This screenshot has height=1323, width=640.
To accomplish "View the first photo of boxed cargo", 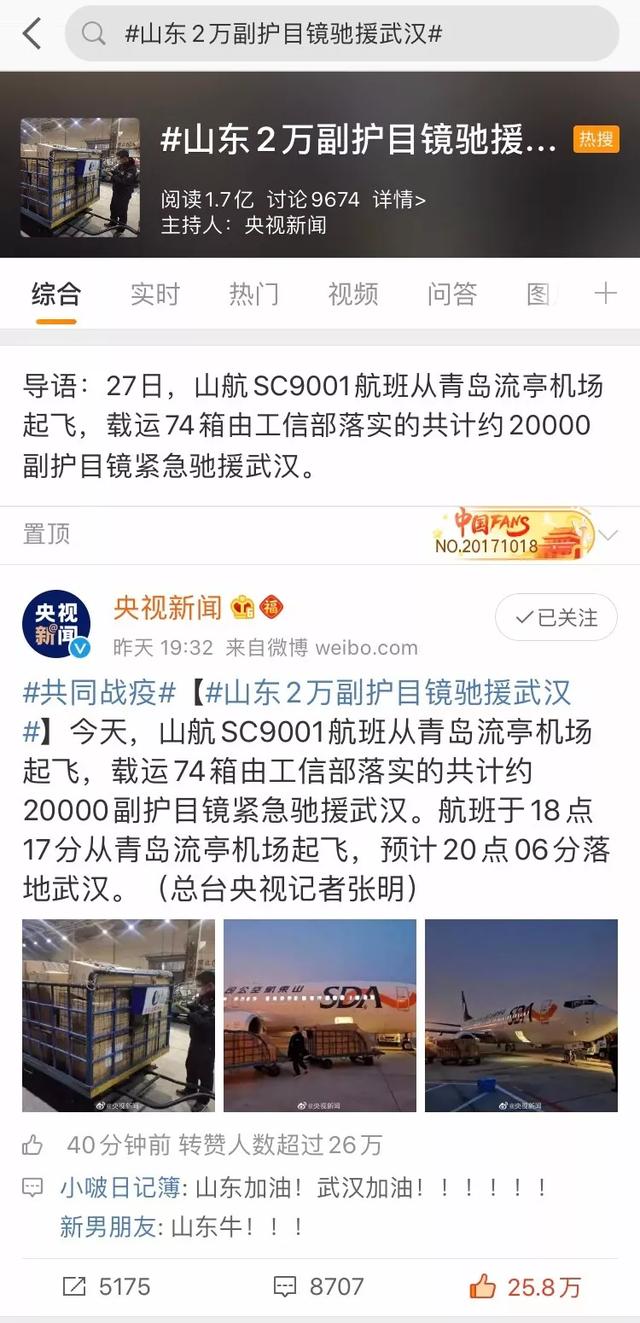I will (x=118, y=1015).
